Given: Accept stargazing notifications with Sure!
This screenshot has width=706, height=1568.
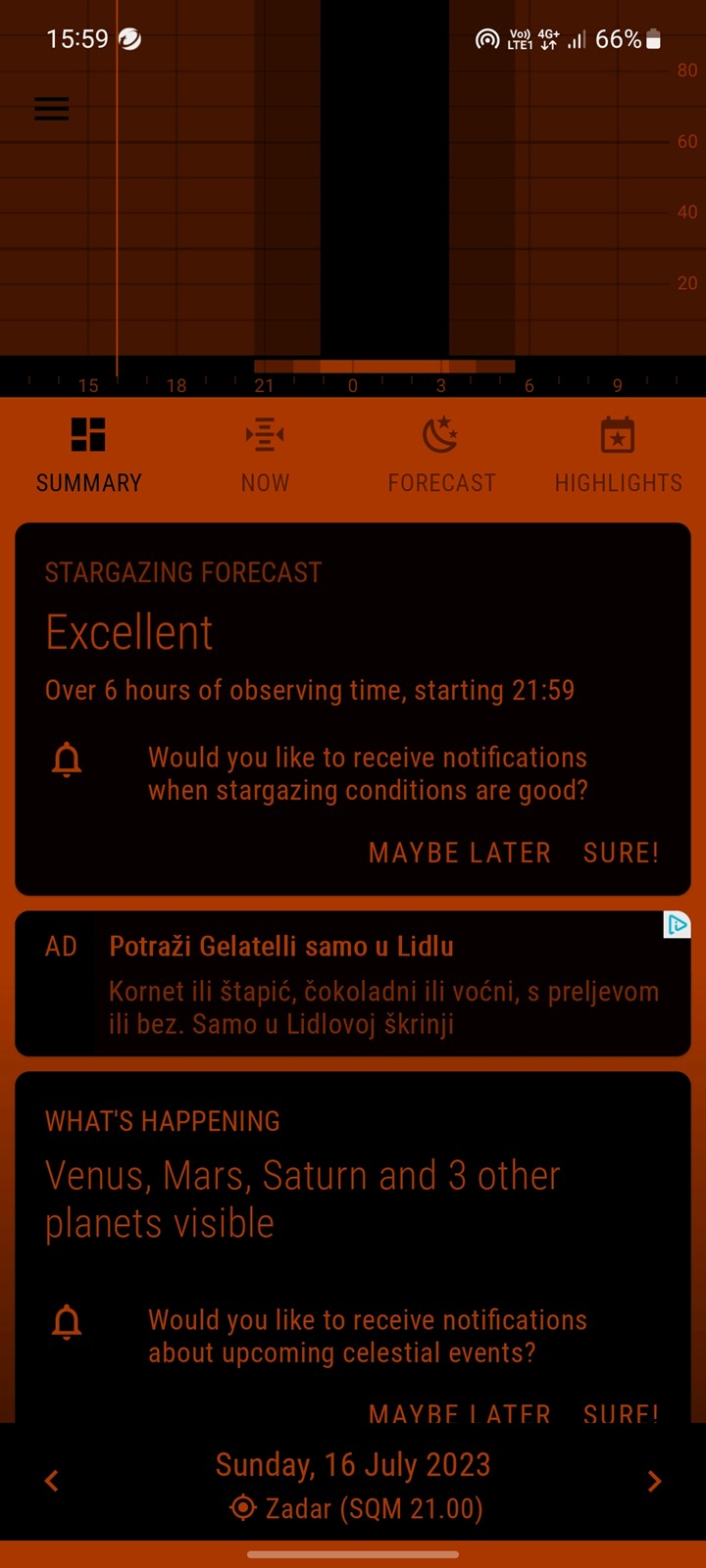Looking at the screenshot, I should point(621,853).
